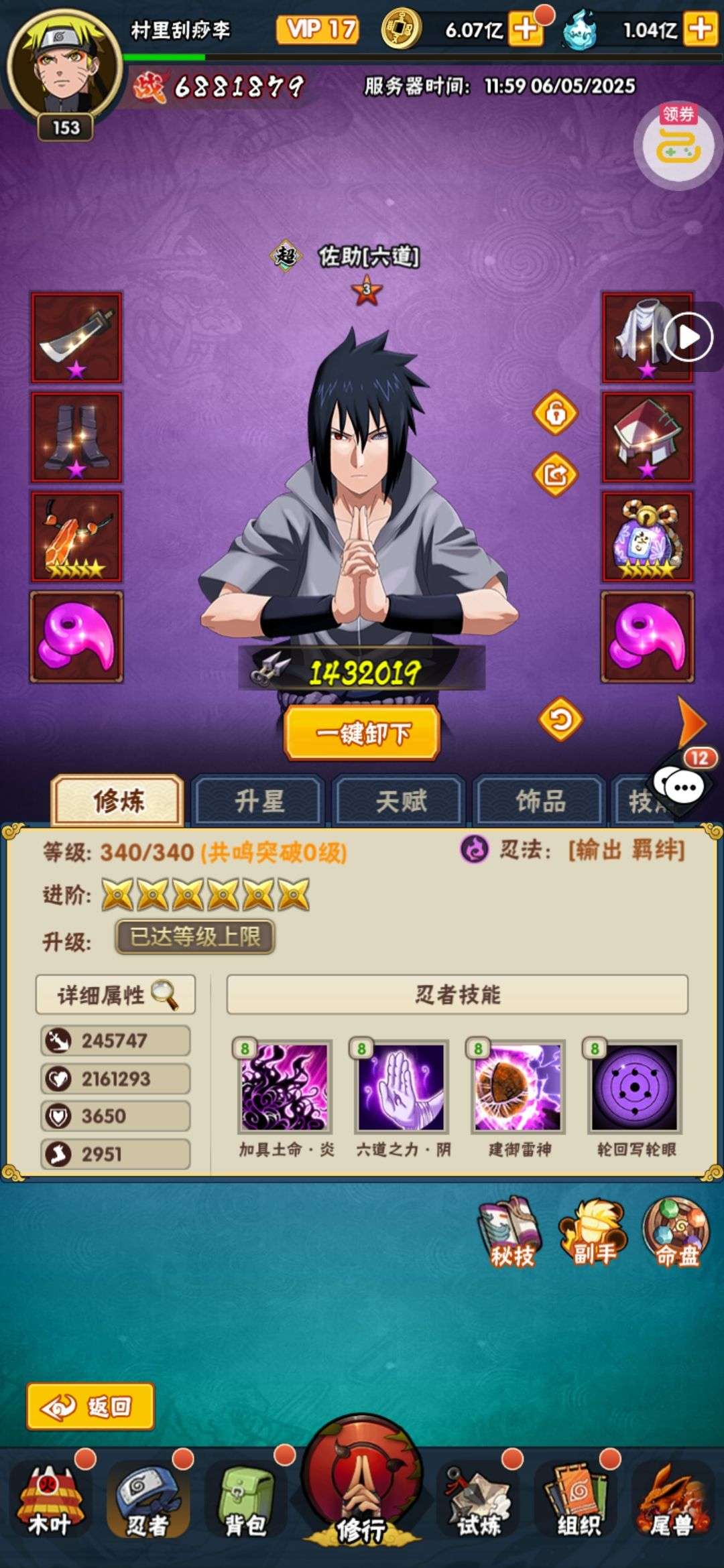
Task: Tap the 一键卸下 button
Action: click(x=362, y=733)
